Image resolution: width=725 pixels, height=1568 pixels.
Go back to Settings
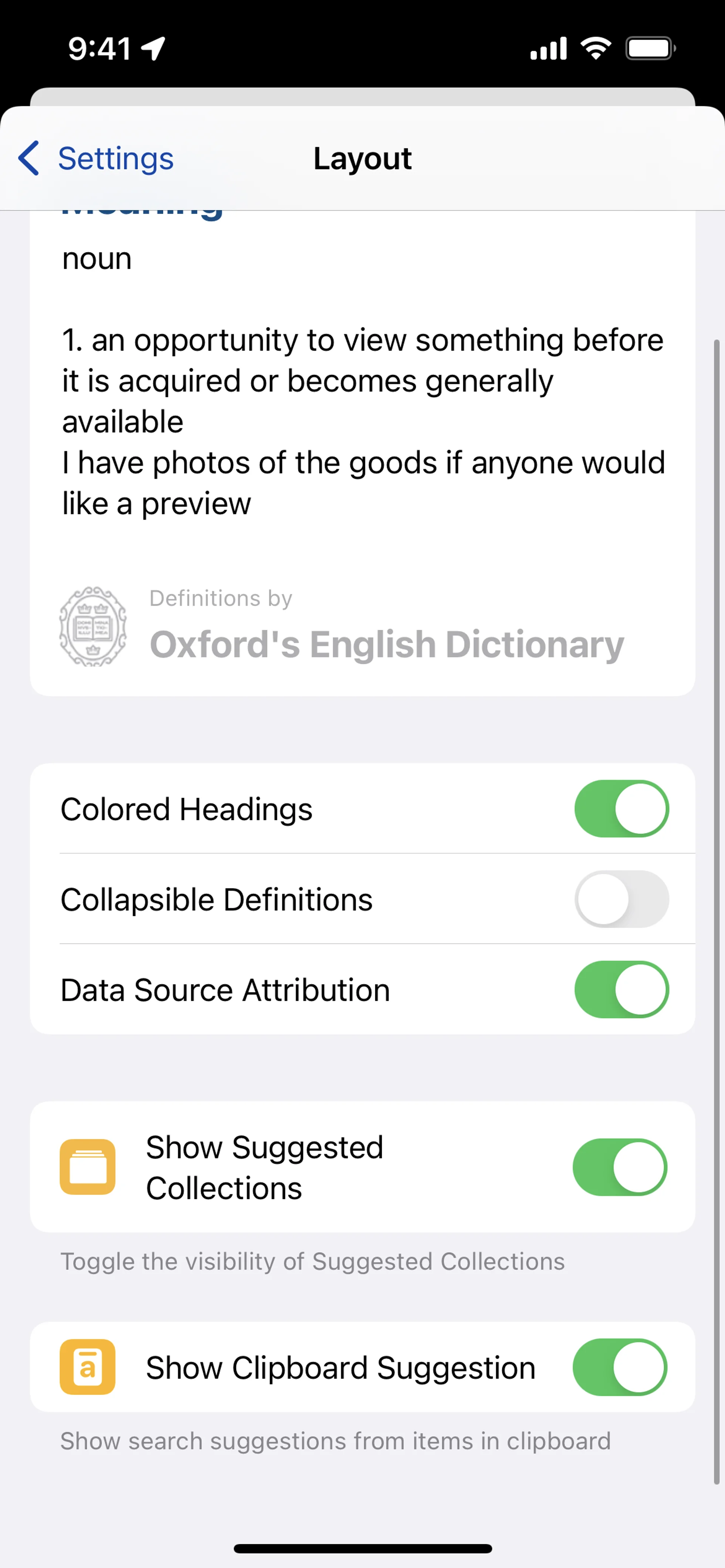96,158
